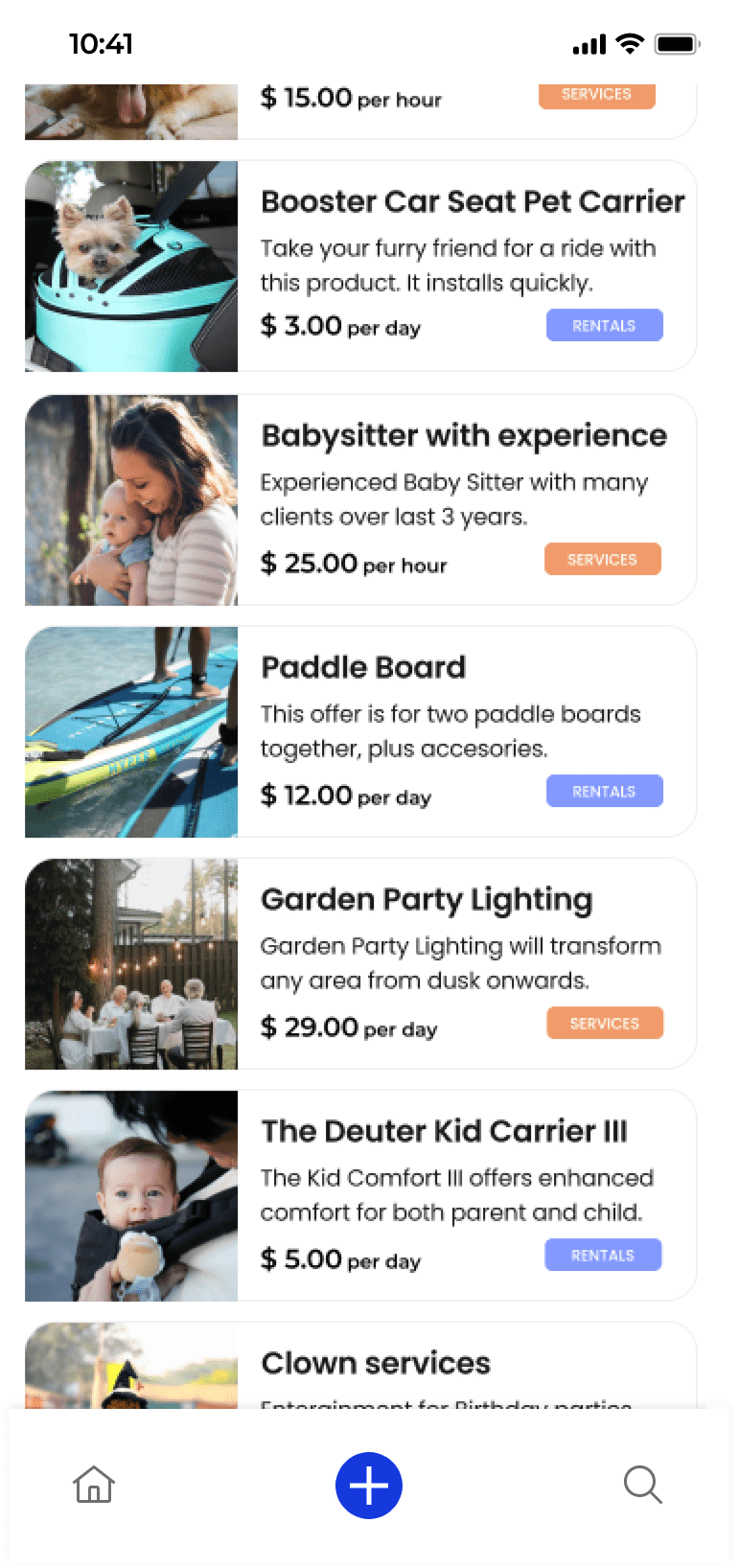The image size is (738, 1568).
Task: Tap the Rentals tag on Paddle Board
Action: [605, 792]
